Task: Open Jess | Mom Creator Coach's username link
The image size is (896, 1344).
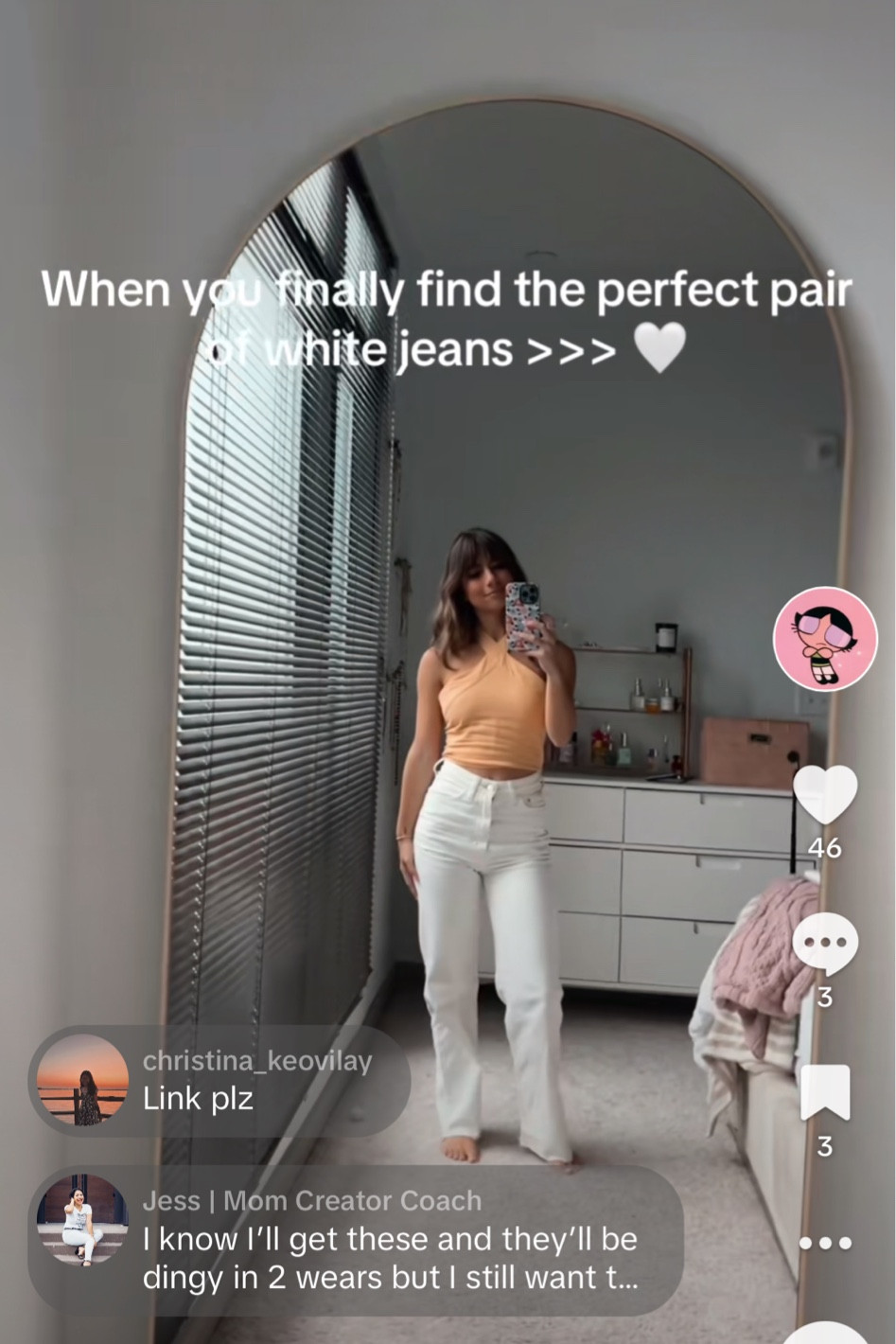Action: click(312, 1200)
